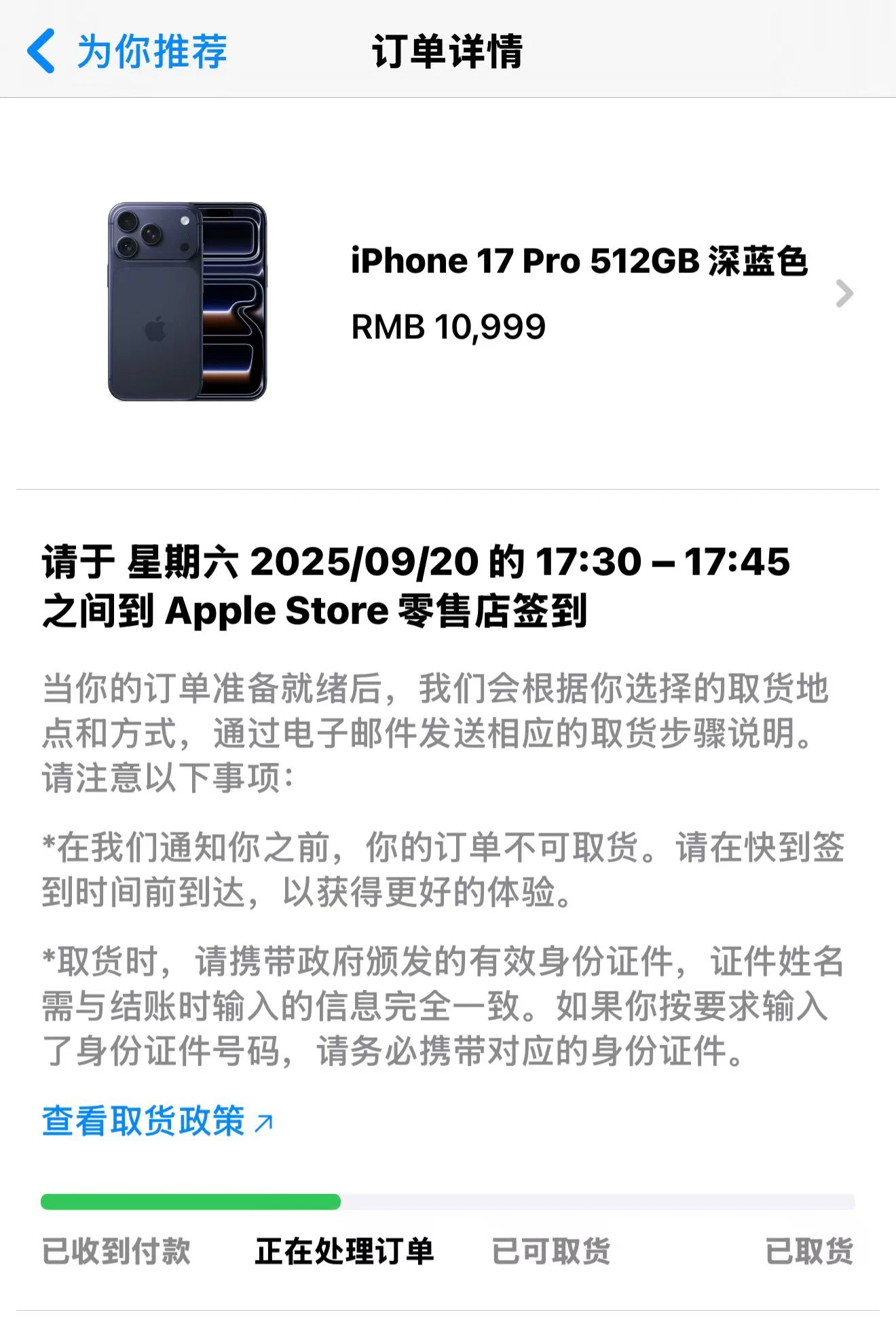Open the iPhone 17 Pro 512GB order item
This screenshot has height=1327, width=896.
578,293
